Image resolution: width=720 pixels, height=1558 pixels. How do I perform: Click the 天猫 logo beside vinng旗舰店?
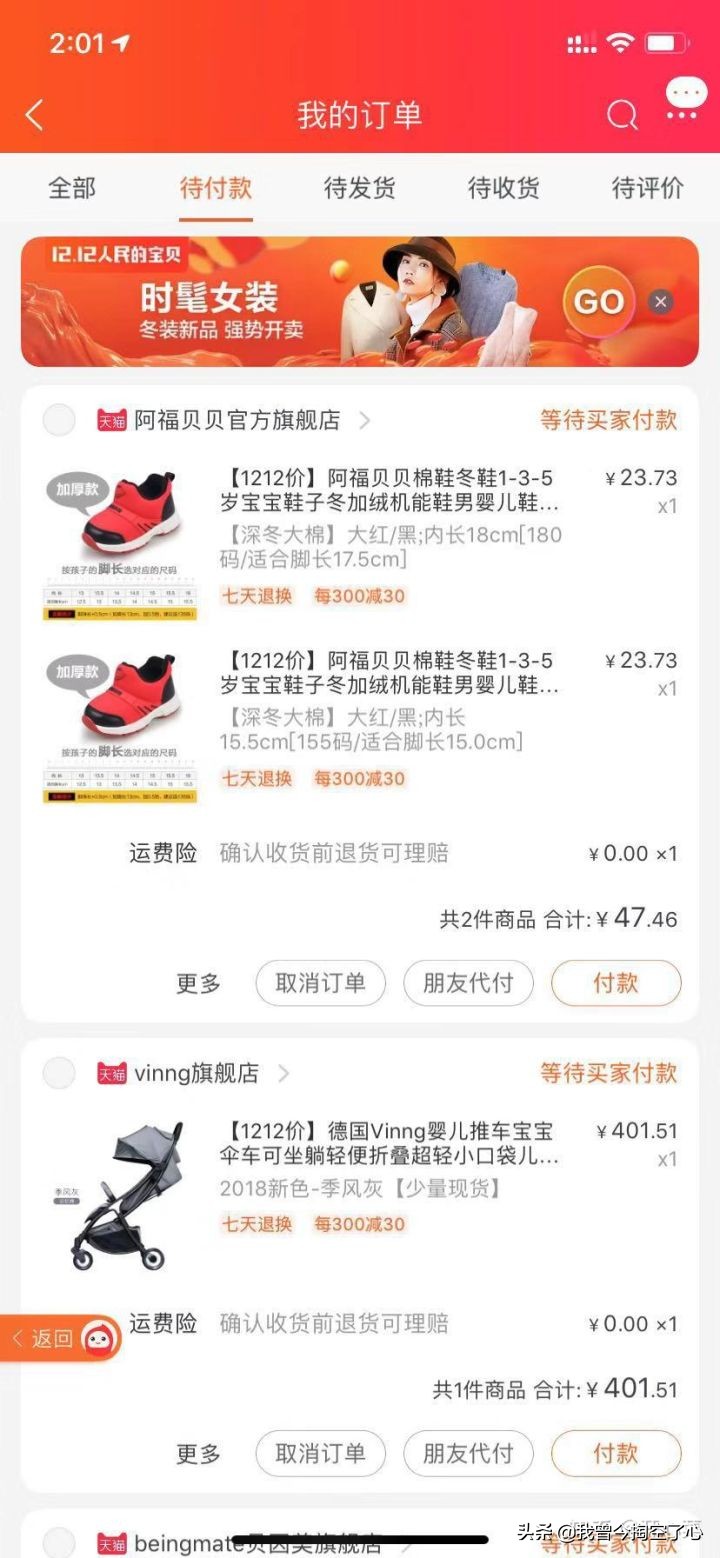(x=113, y=1074)
